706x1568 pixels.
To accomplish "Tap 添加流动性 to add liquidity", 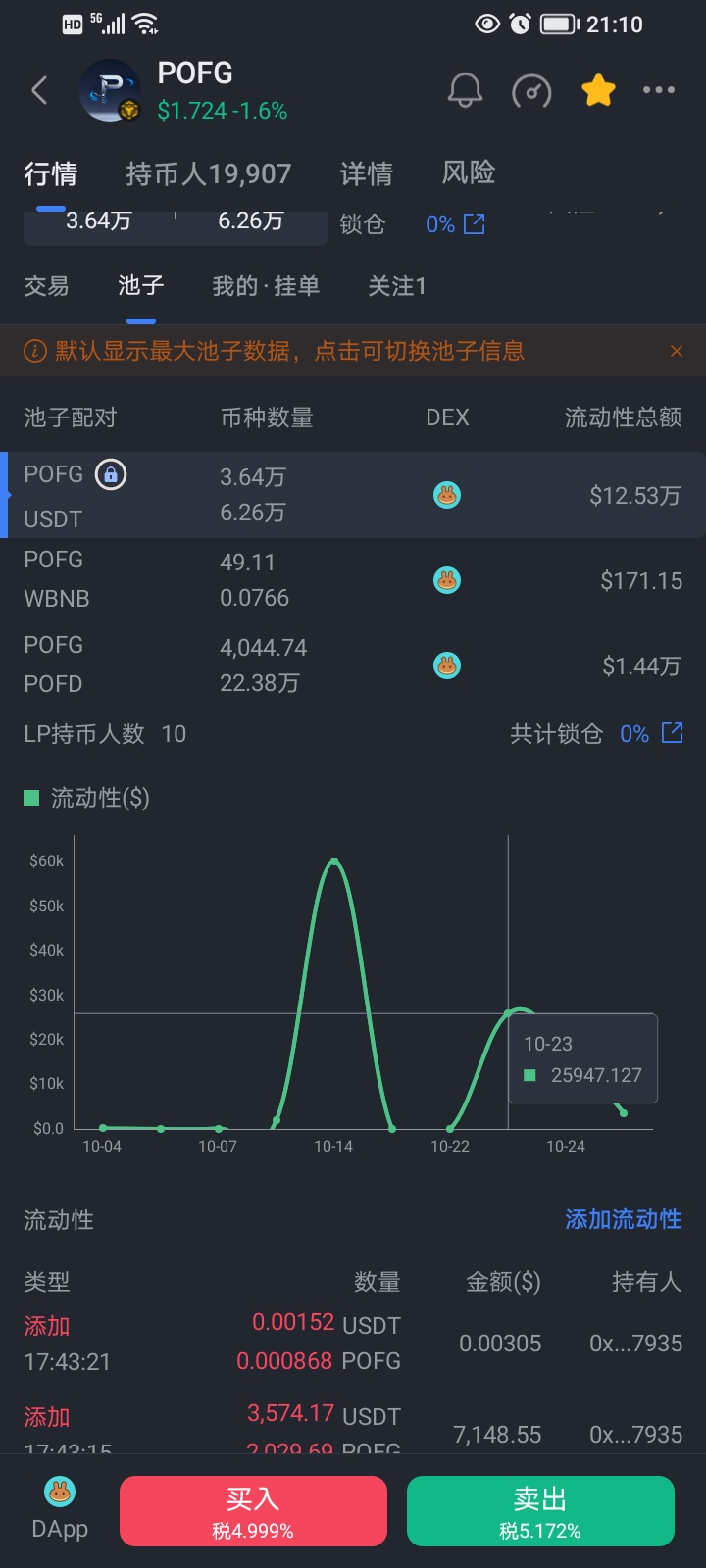I will click(x=623, y=1219).
